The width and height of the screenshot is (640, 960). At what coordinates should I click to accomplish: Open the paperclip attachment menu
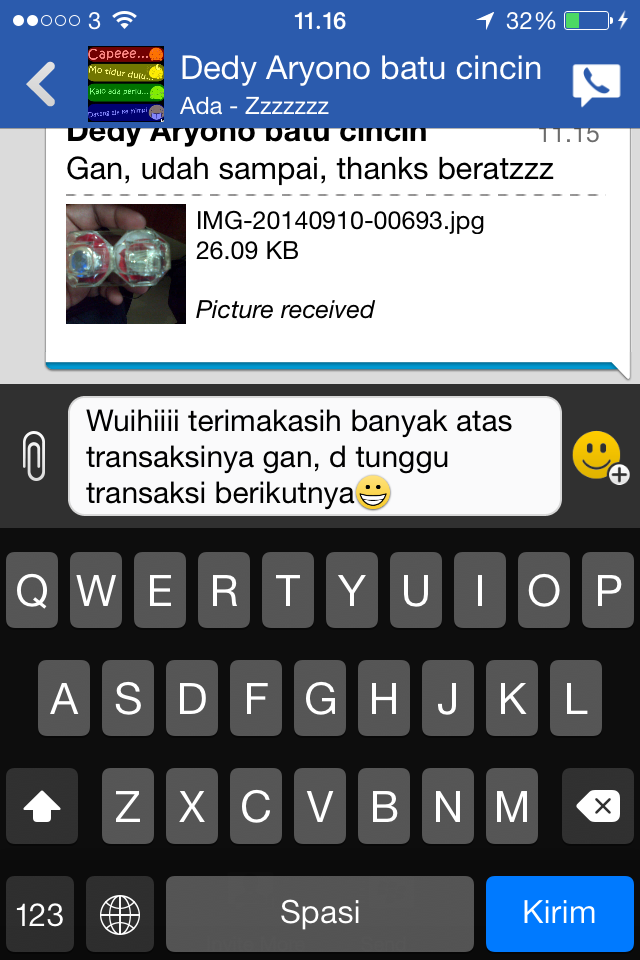pyautogui.click(x=35, y=456)
